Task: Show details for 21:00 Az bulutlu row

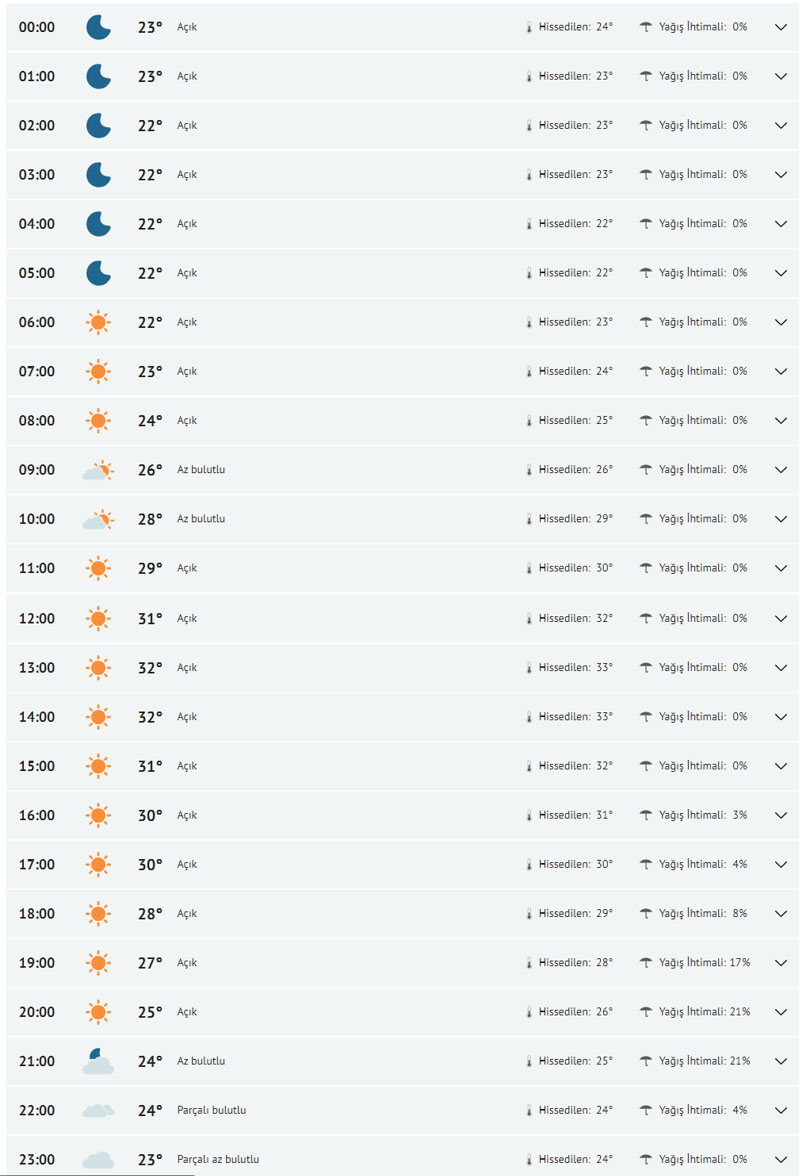Action: coord(781,1061)
